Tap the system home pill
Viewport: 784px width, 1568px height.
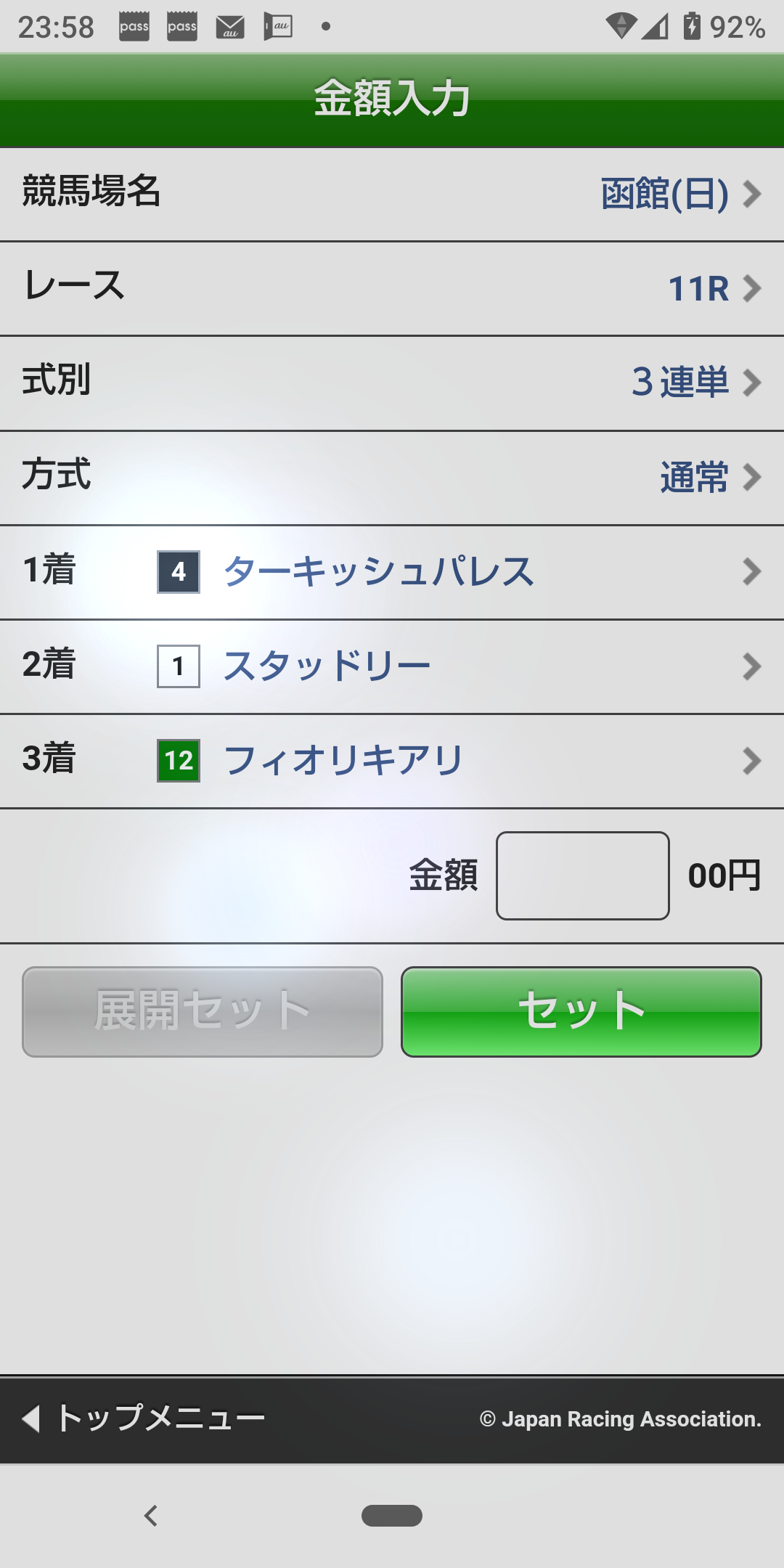392,1516
